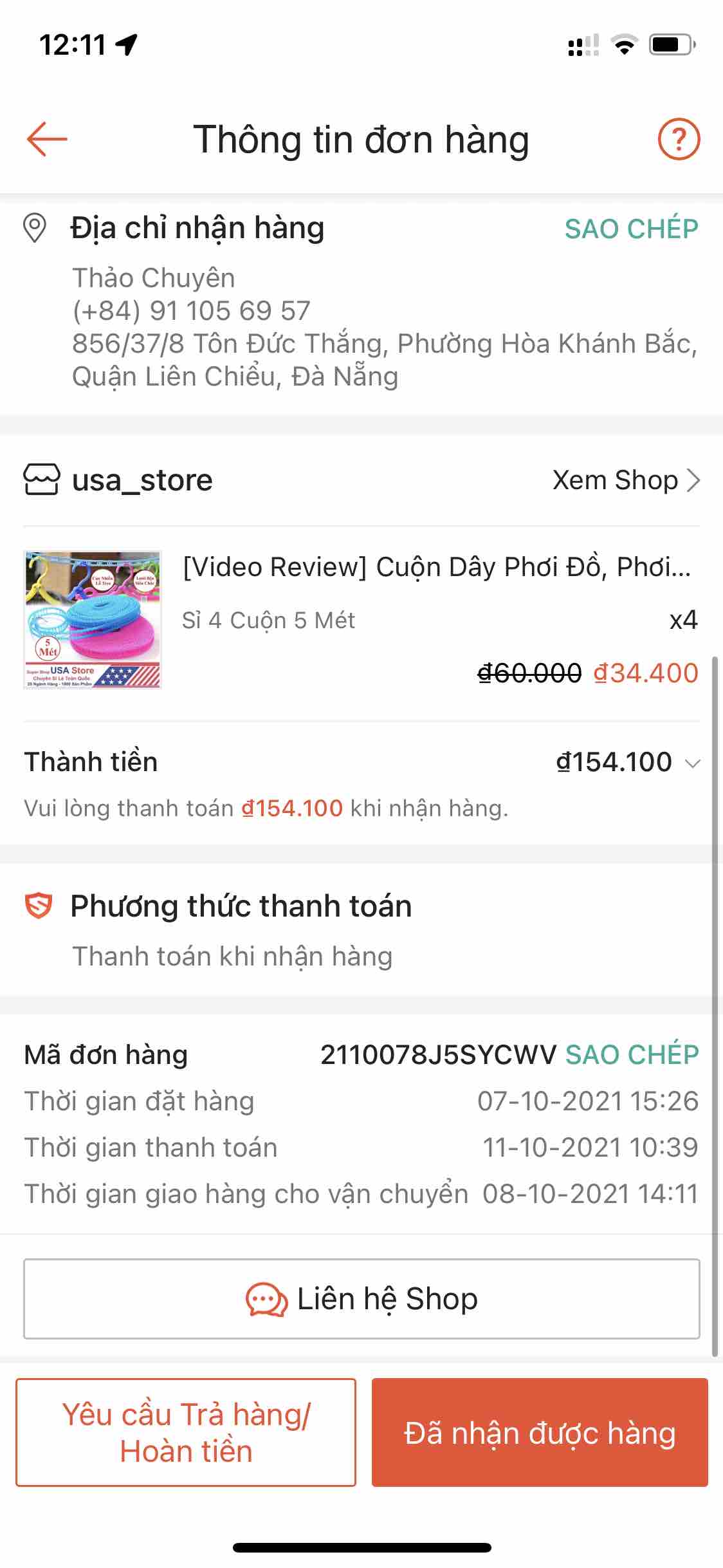Screen dimensions: 723x1568
Task: Confirm with Đã nhận được hàng
Action: [540, 1432]
